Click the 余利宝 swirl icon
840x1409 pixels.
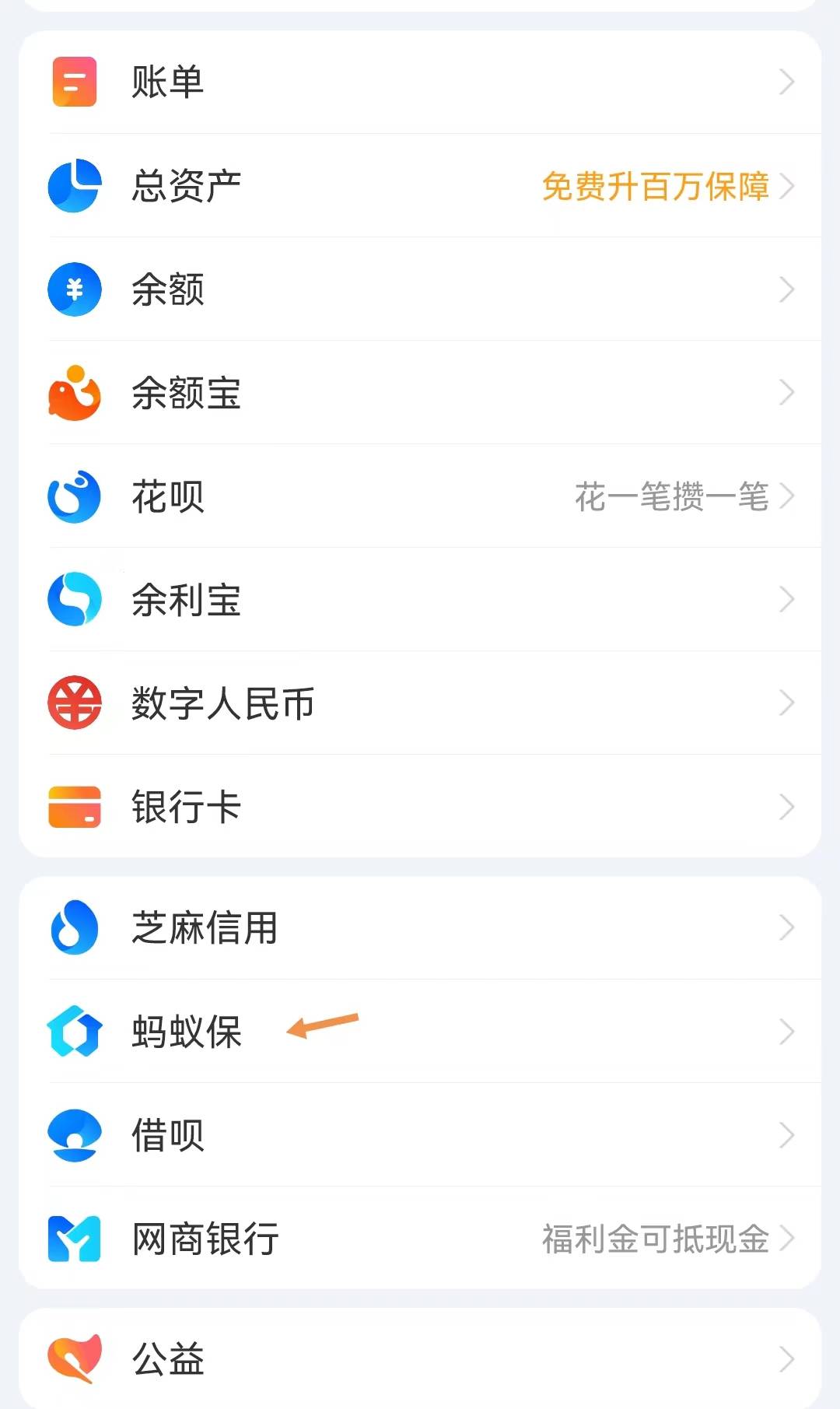tap(74, 600)
